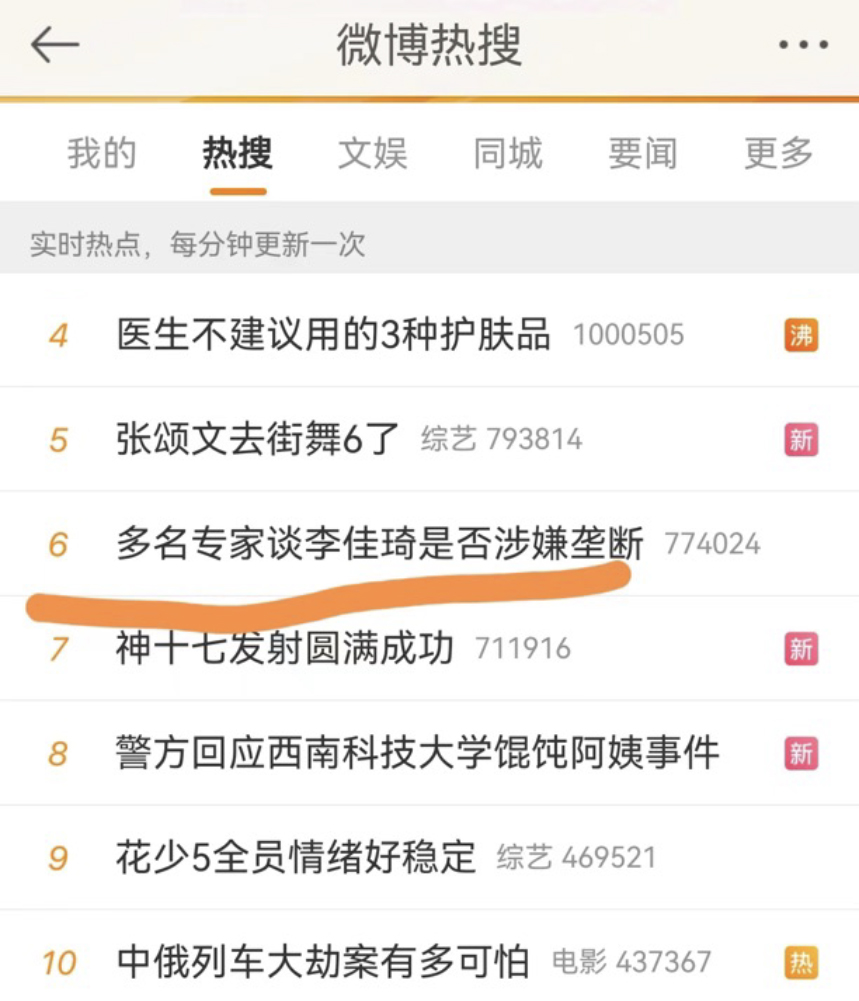Open the three-dot overflow menu
The image size is (859, 1001).
[805, 46]
